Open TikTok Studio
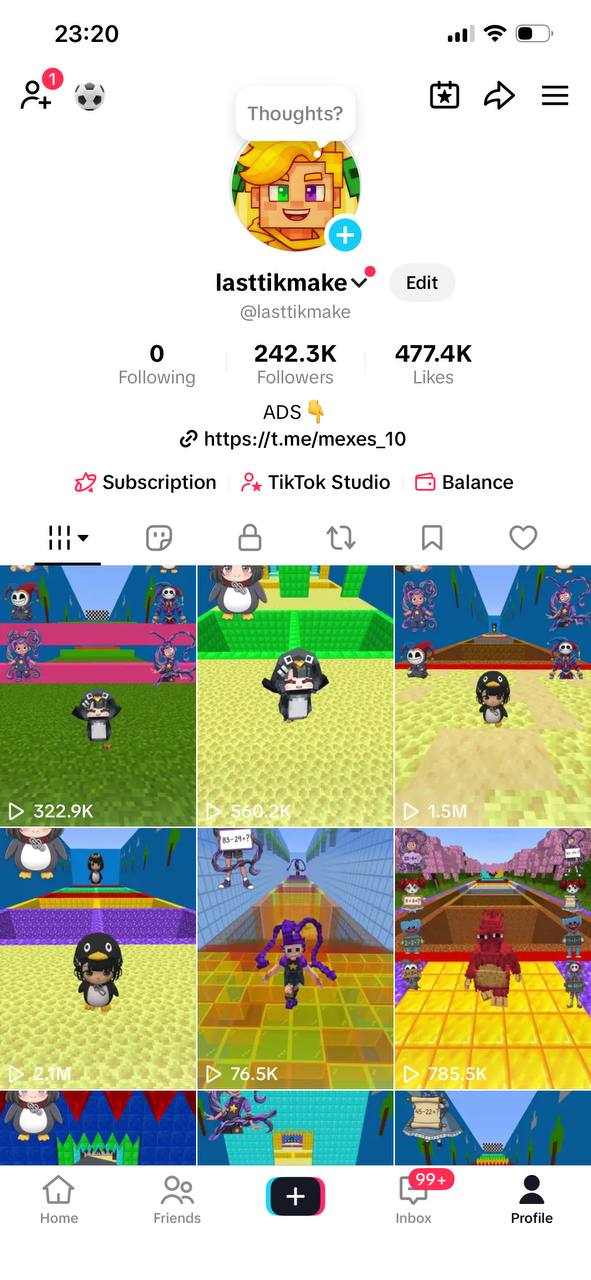The height and width of the screenshot is (1280, 591). [315, 482]
